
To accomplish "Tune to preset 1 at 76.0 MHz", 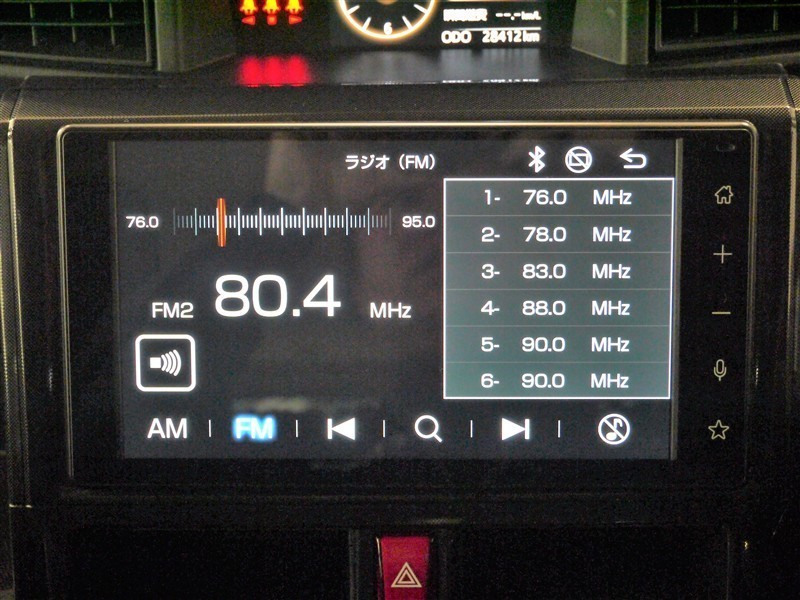I will 558,197.
